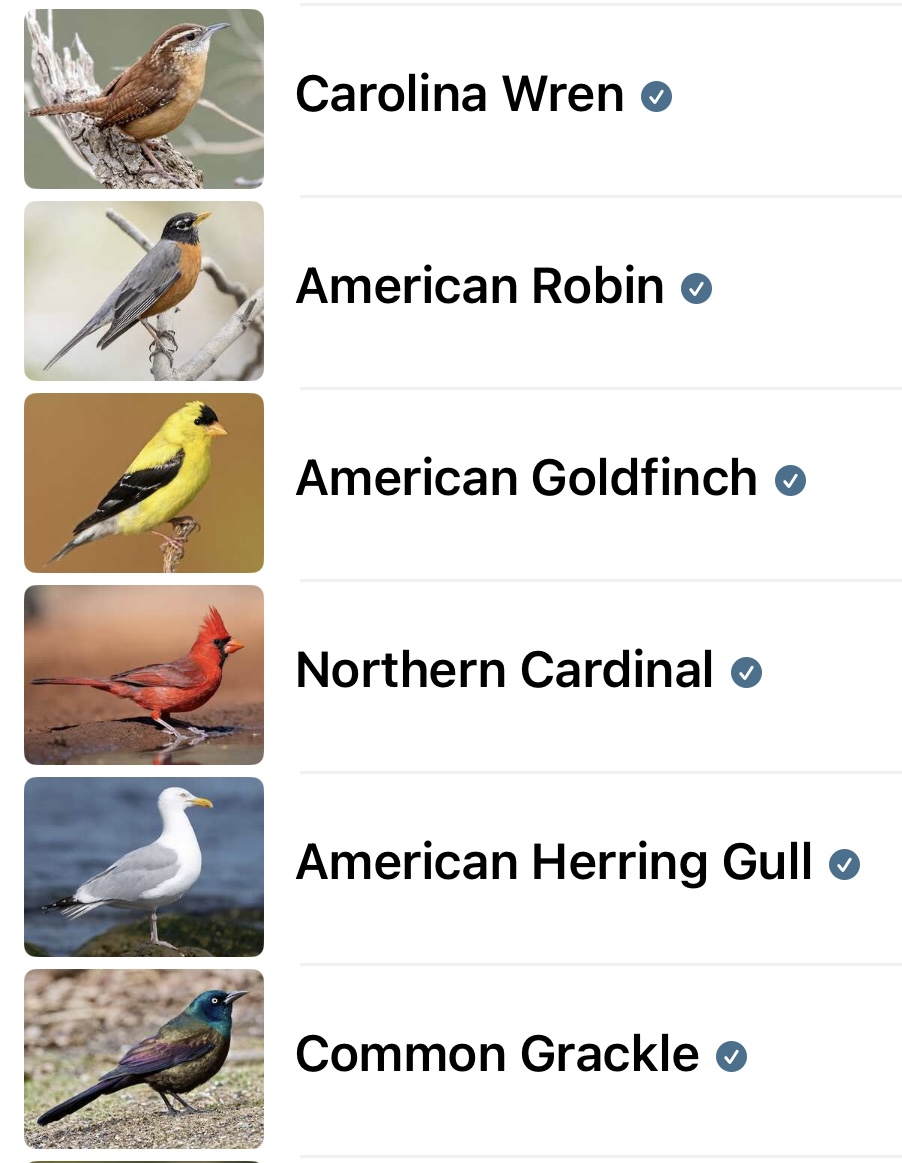Open the Northern Cardinal entry
The image size is (902, 1163).
[505, 671]
